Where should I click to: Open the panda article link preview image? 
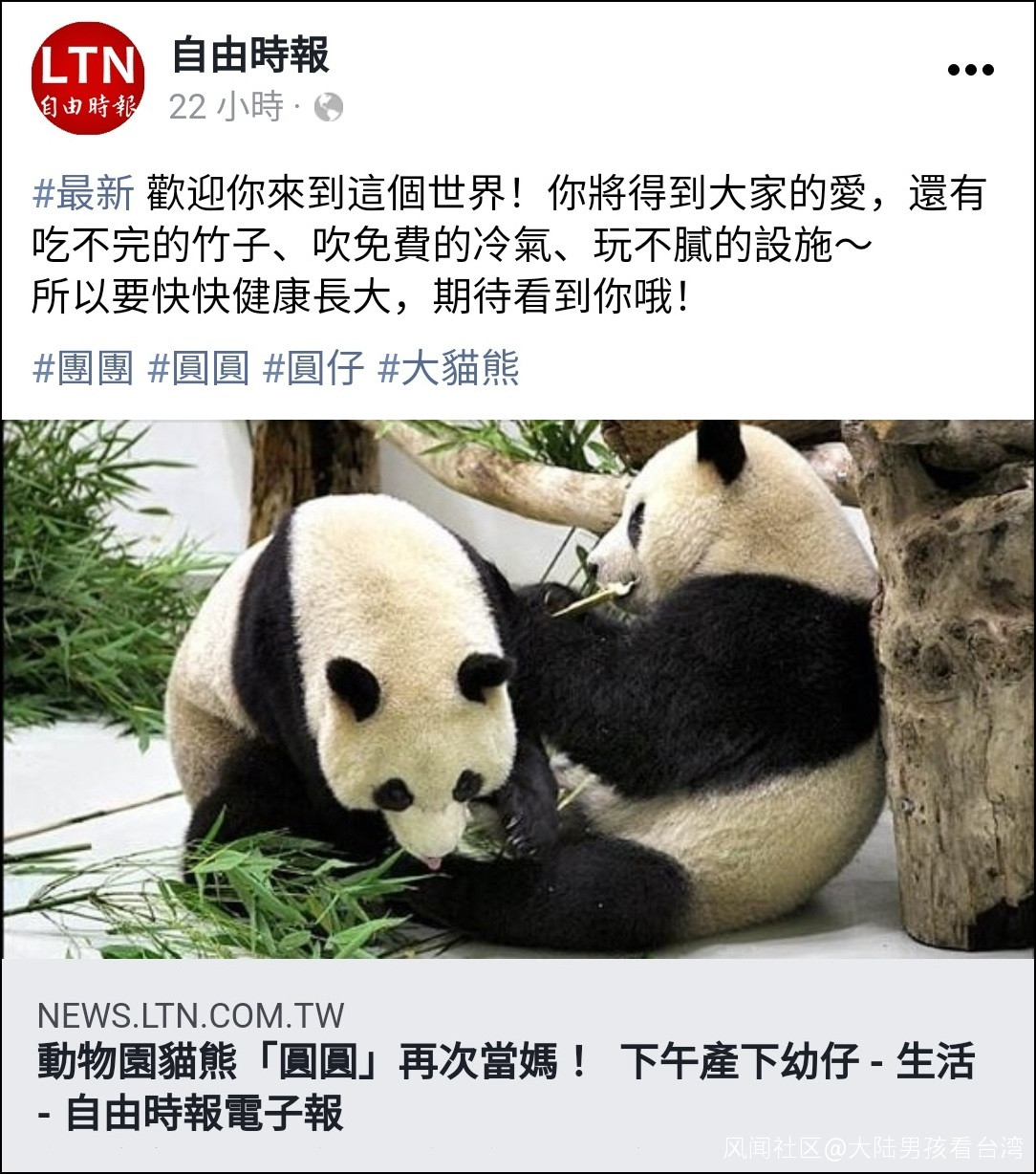coord(518,689)
